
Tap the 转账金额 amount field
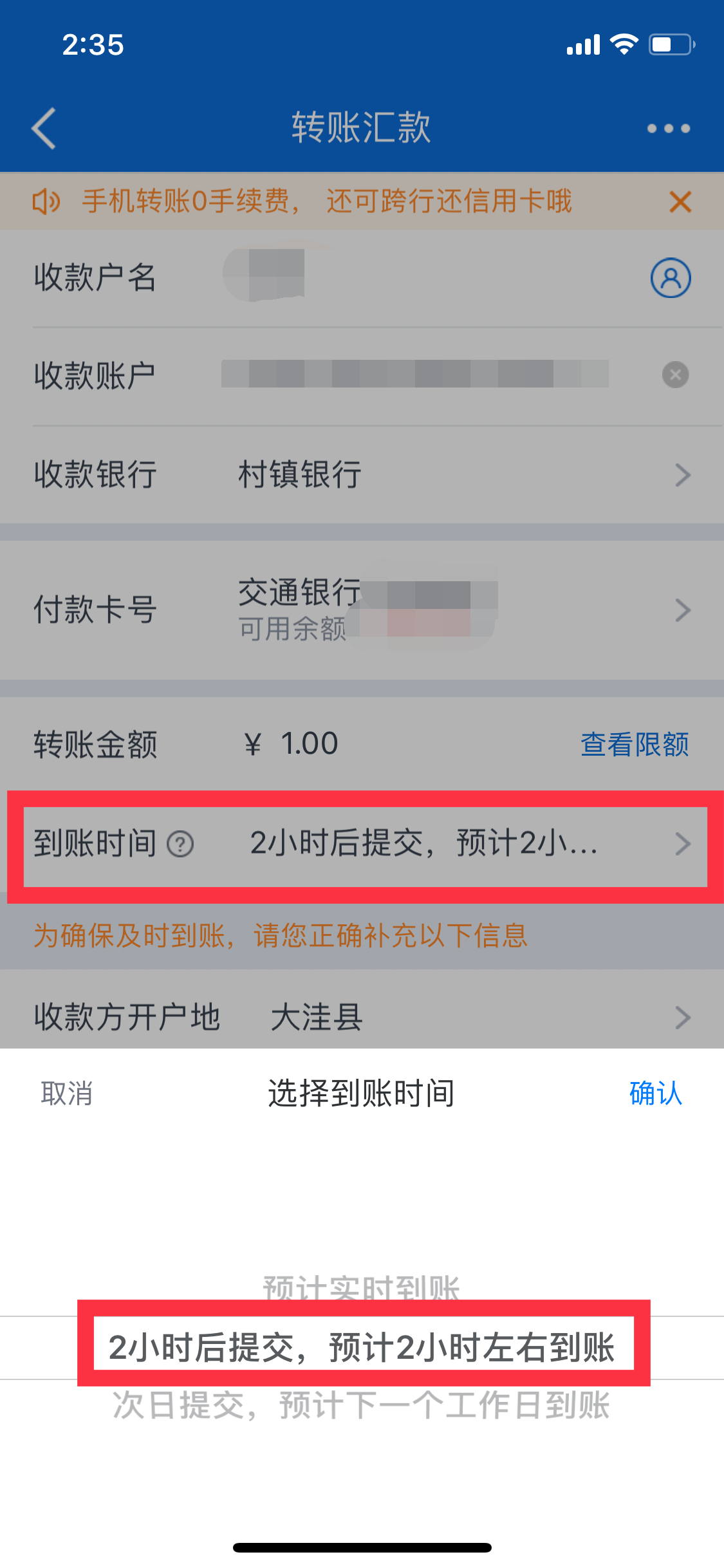tap(386, 744)
